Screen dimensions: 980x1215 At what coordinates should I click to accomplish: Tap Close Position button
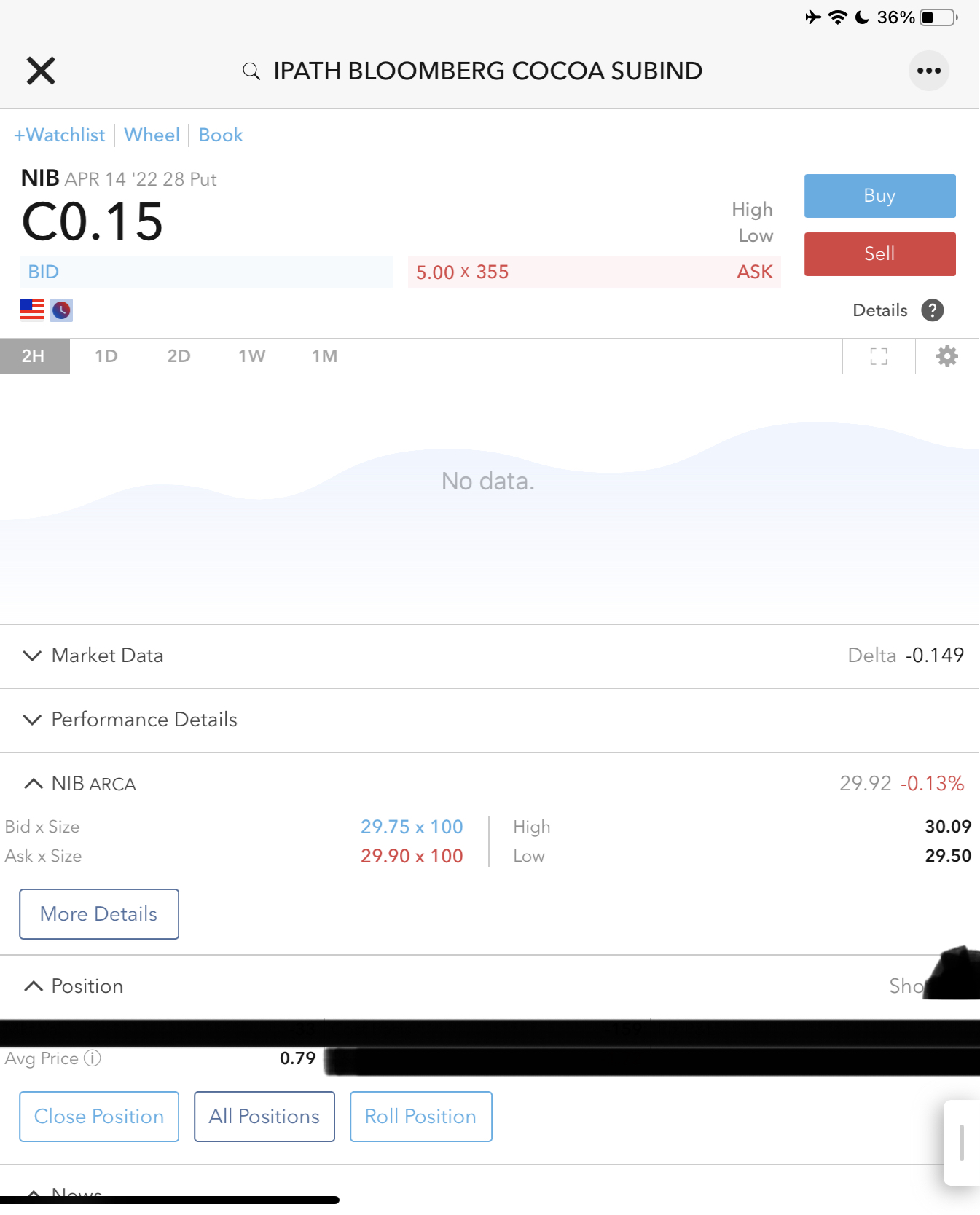pos(99,1117)
